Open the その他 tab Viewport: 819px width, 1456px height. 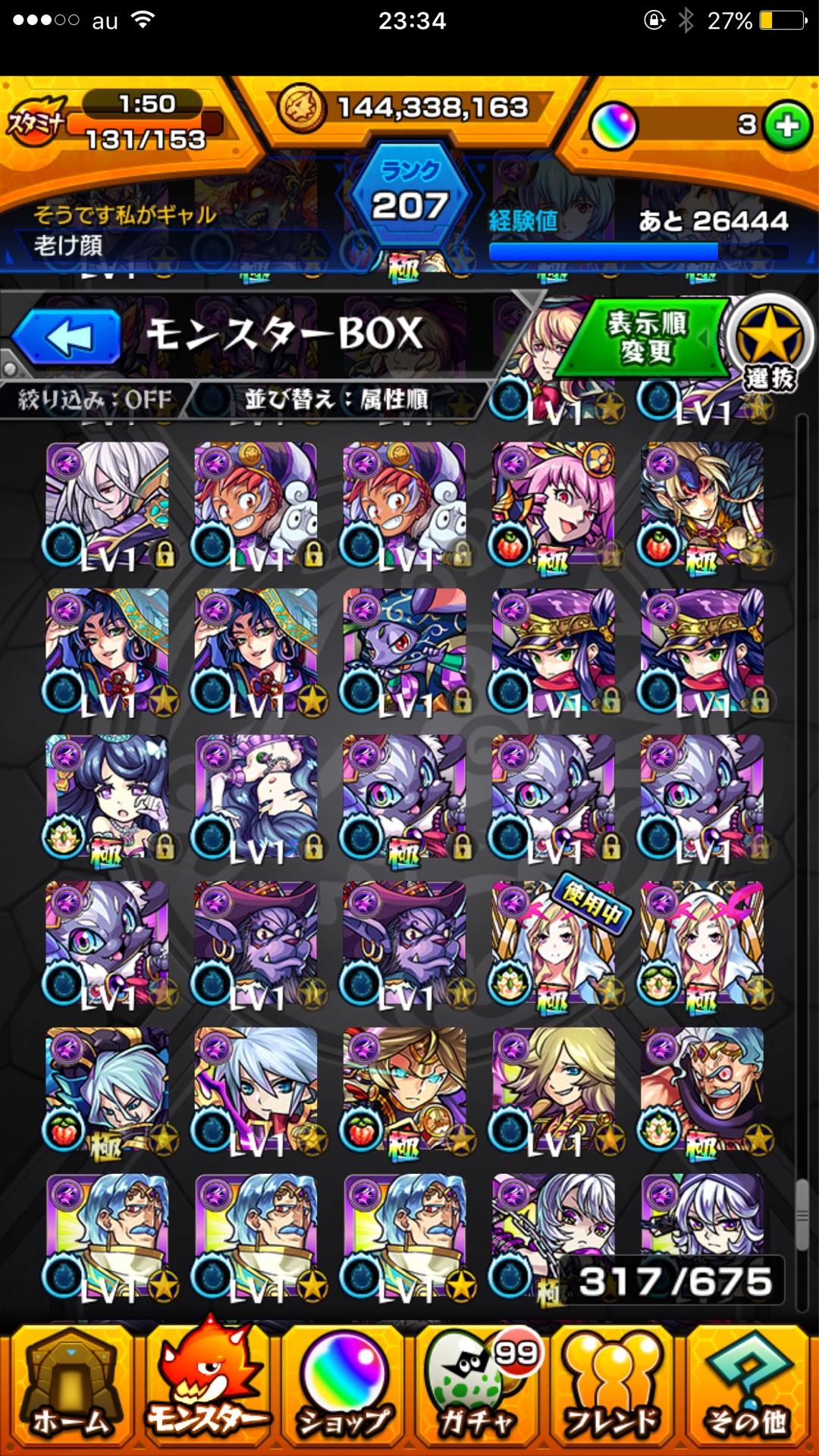tap(748, 1391)
